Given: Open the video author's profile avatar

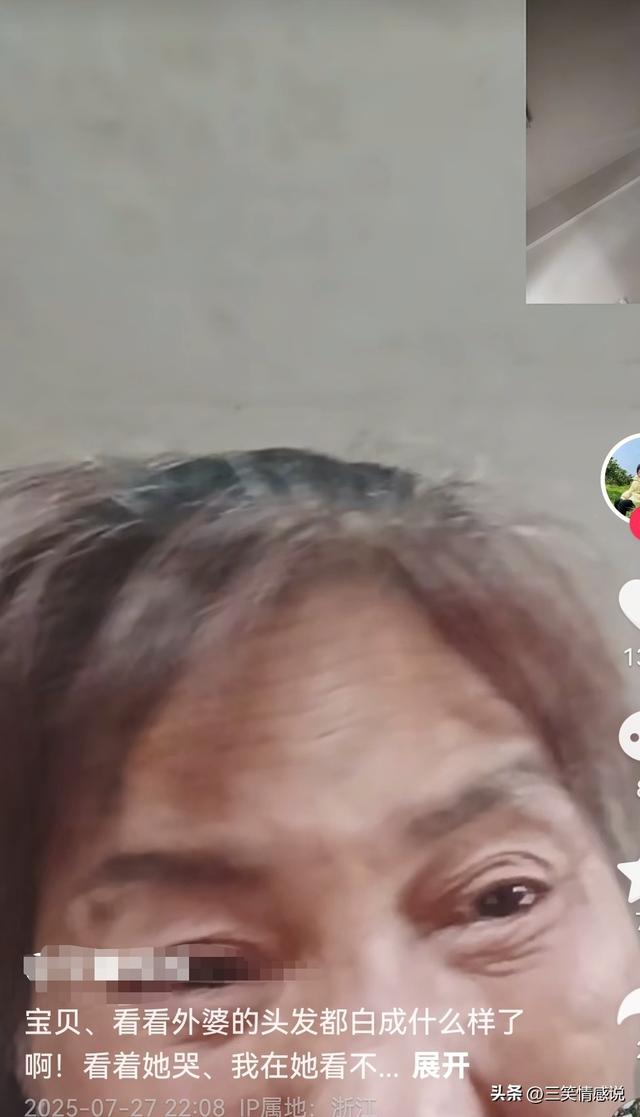Looking at the screenshot, I should [621, 476].
